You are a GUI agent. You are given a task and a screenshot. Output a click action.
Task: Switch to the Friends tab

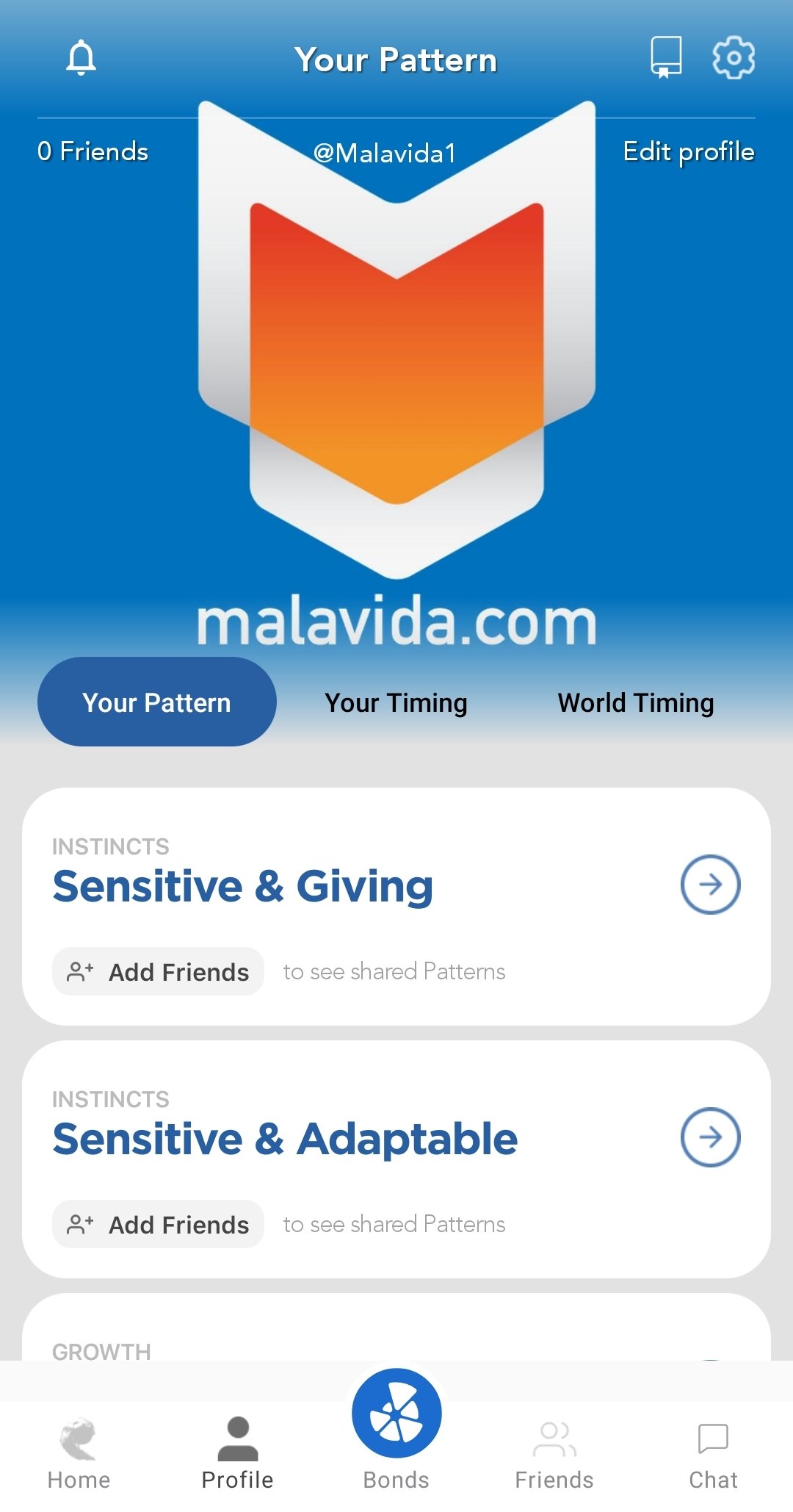(x=554, y=1454)
